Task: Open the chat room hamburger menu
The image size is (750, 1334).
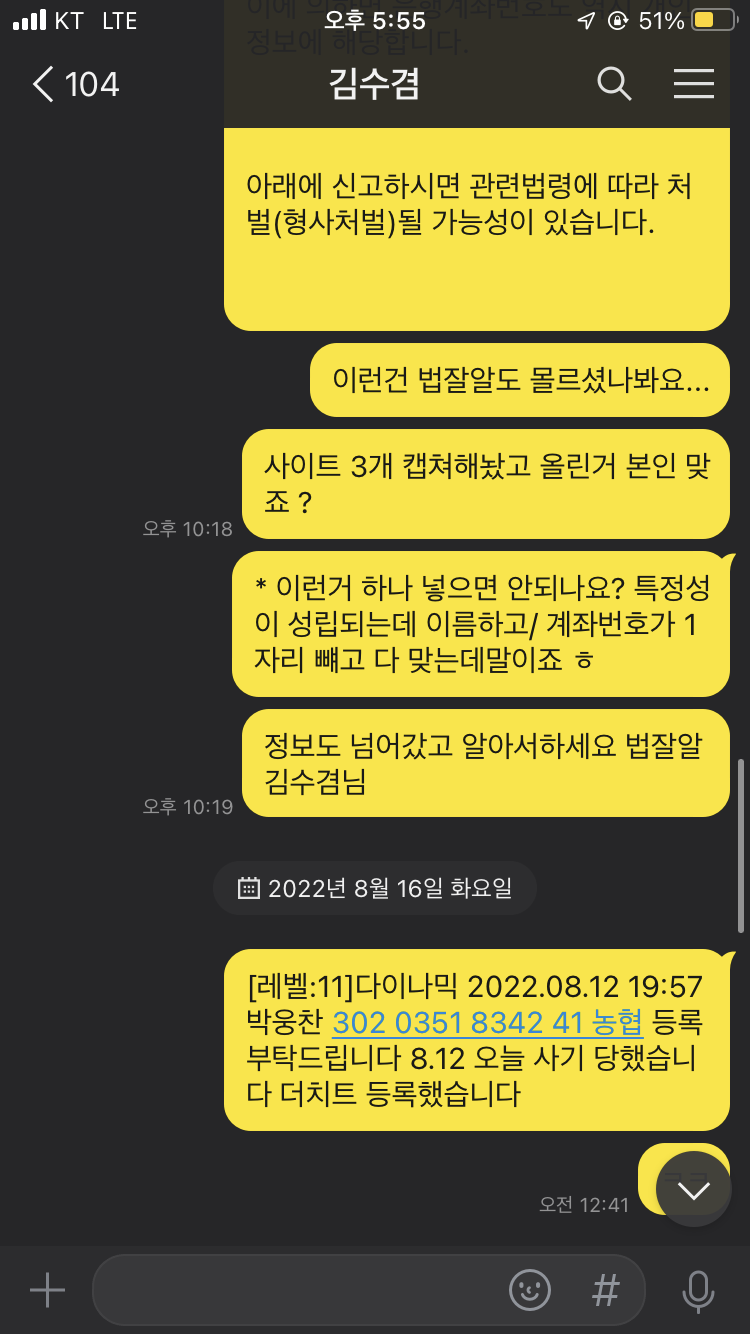Action: click(693, 85)
